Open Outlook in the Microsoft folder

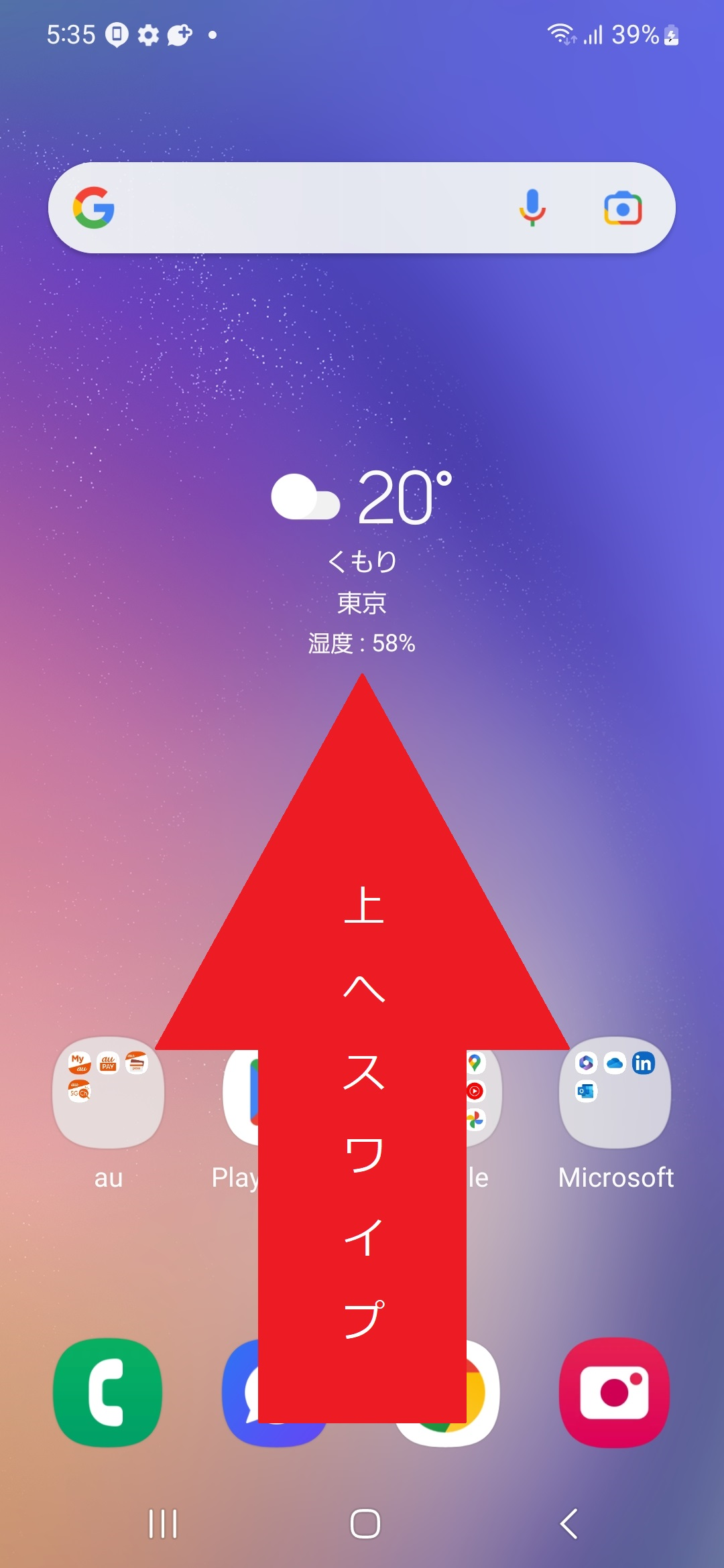[587, 1092]
